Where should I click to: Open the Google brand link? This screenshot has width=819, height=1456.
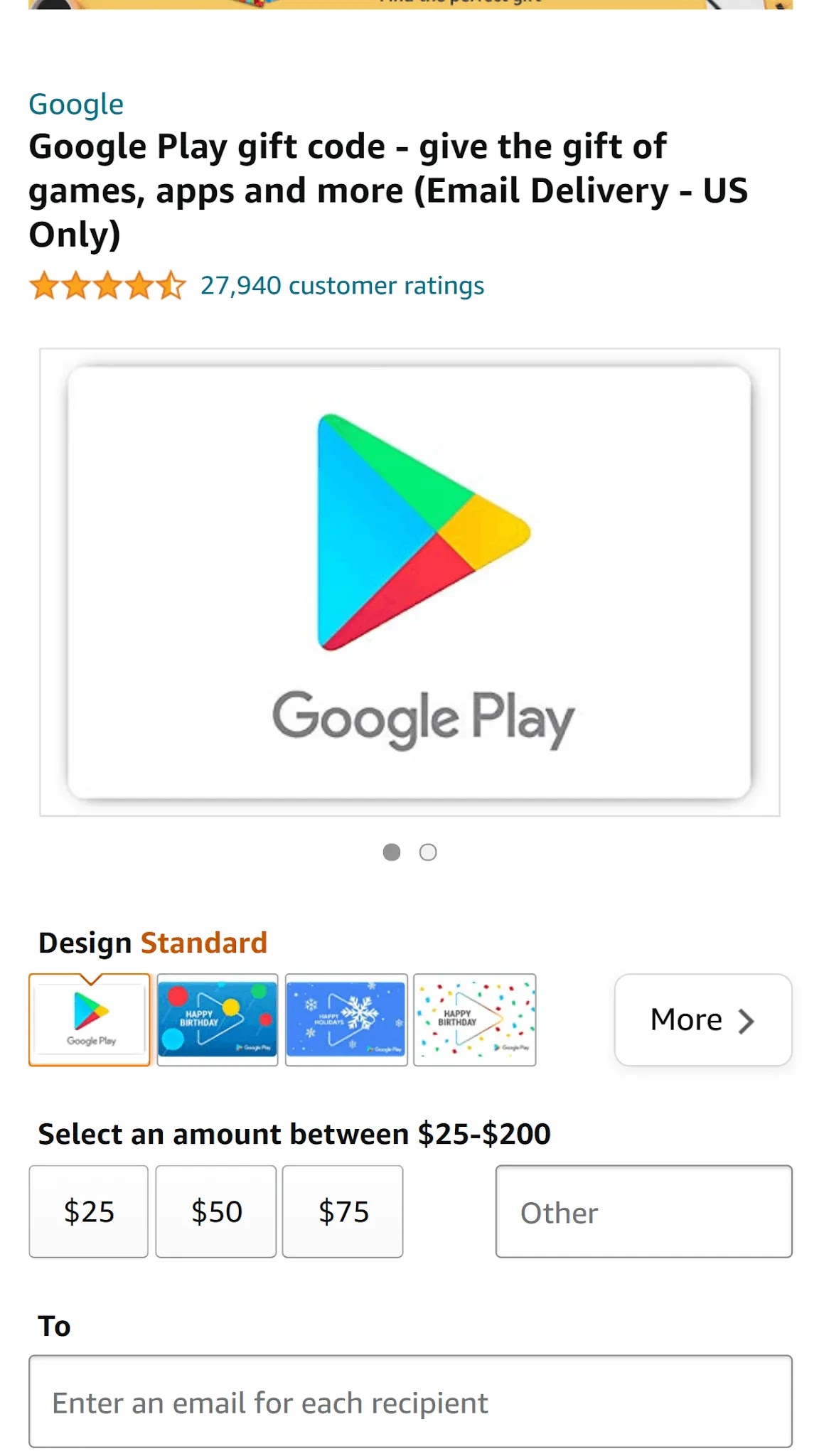point(76,105)
